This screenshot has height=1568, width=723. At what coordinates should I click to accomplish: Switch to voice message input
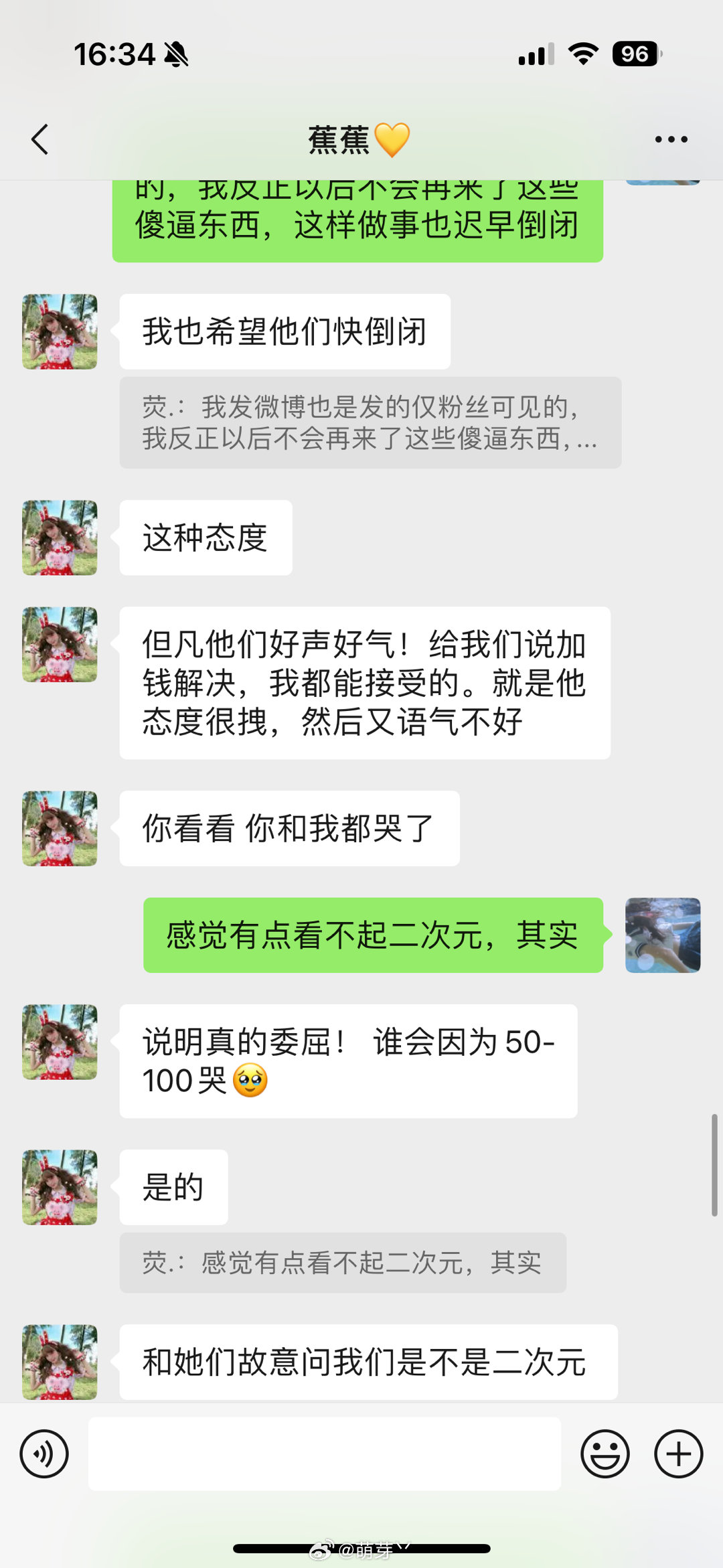(44, 1454)
